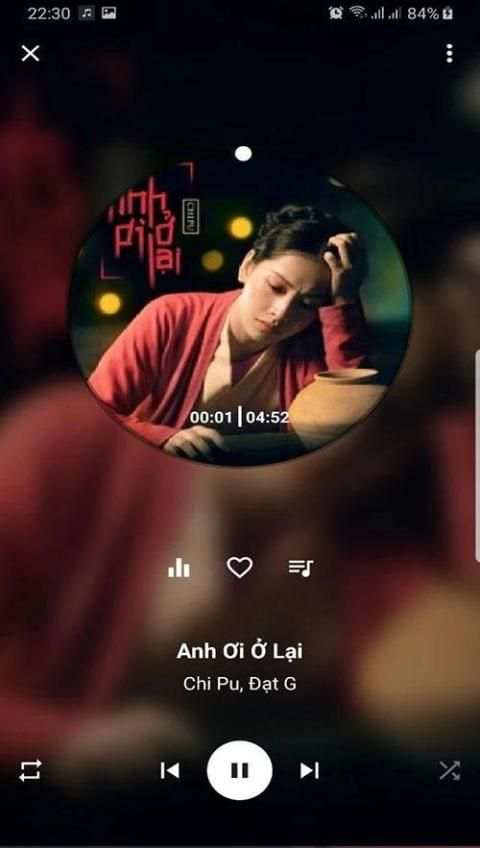Close the music player screen
The image size is (480, 848).
[30, 54]
